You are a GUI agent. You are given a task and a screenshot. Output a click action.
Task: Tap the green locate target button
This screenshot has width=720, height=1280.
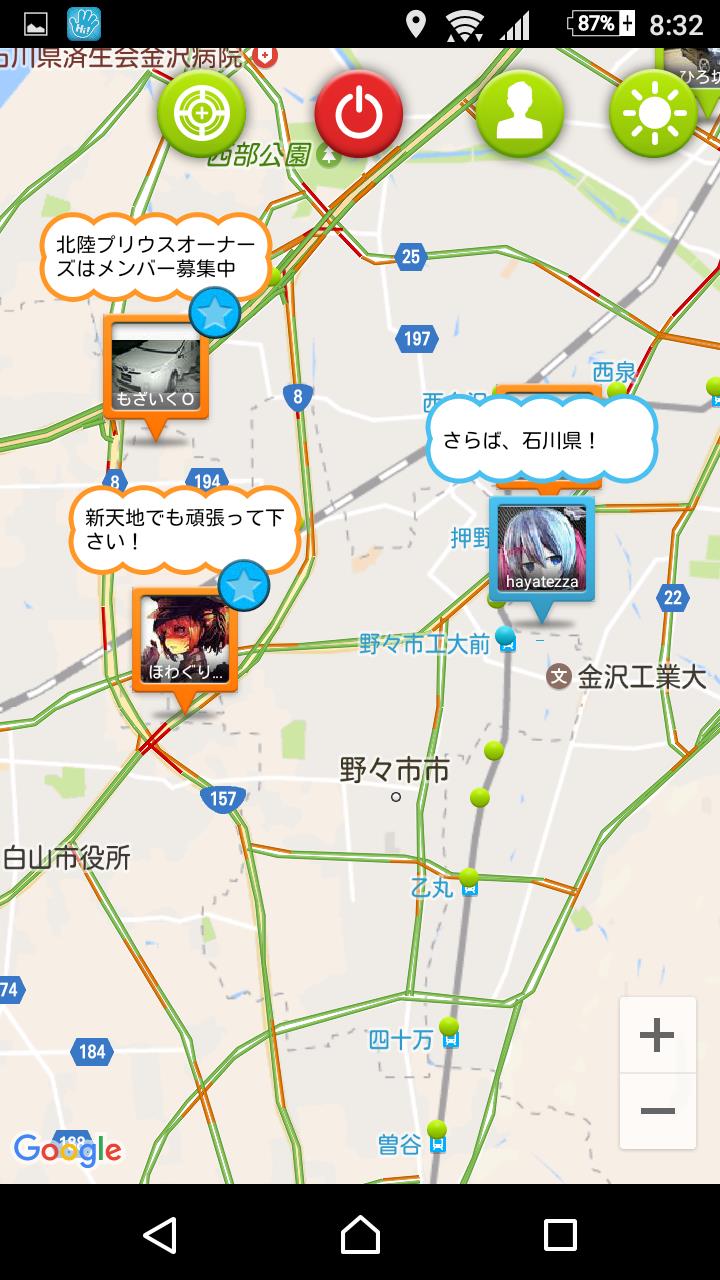click(201, 114)
